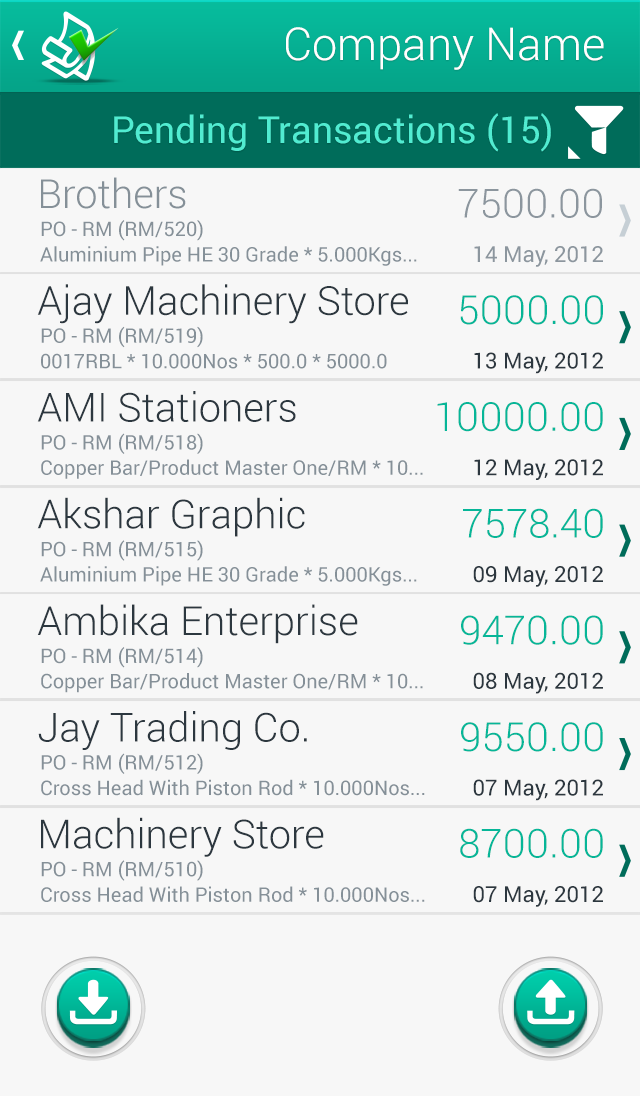Image resolution: width=640 pixels, height=1096 pixels.
Task: View AMI Stationers purchase order
Action: (320, 434)
